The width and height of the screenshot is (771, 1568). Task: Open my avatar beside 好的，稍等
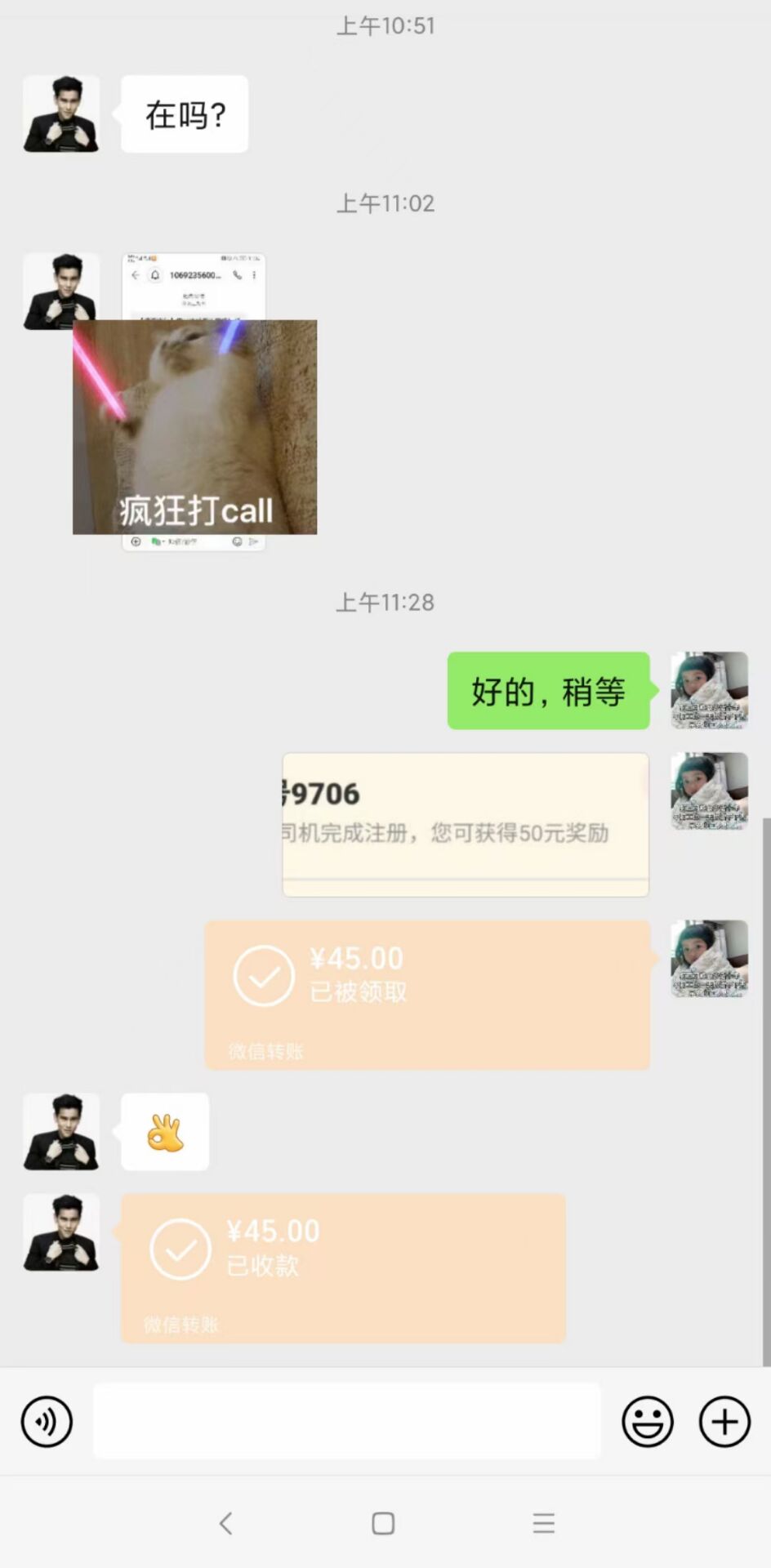click(x=709, y=690)
